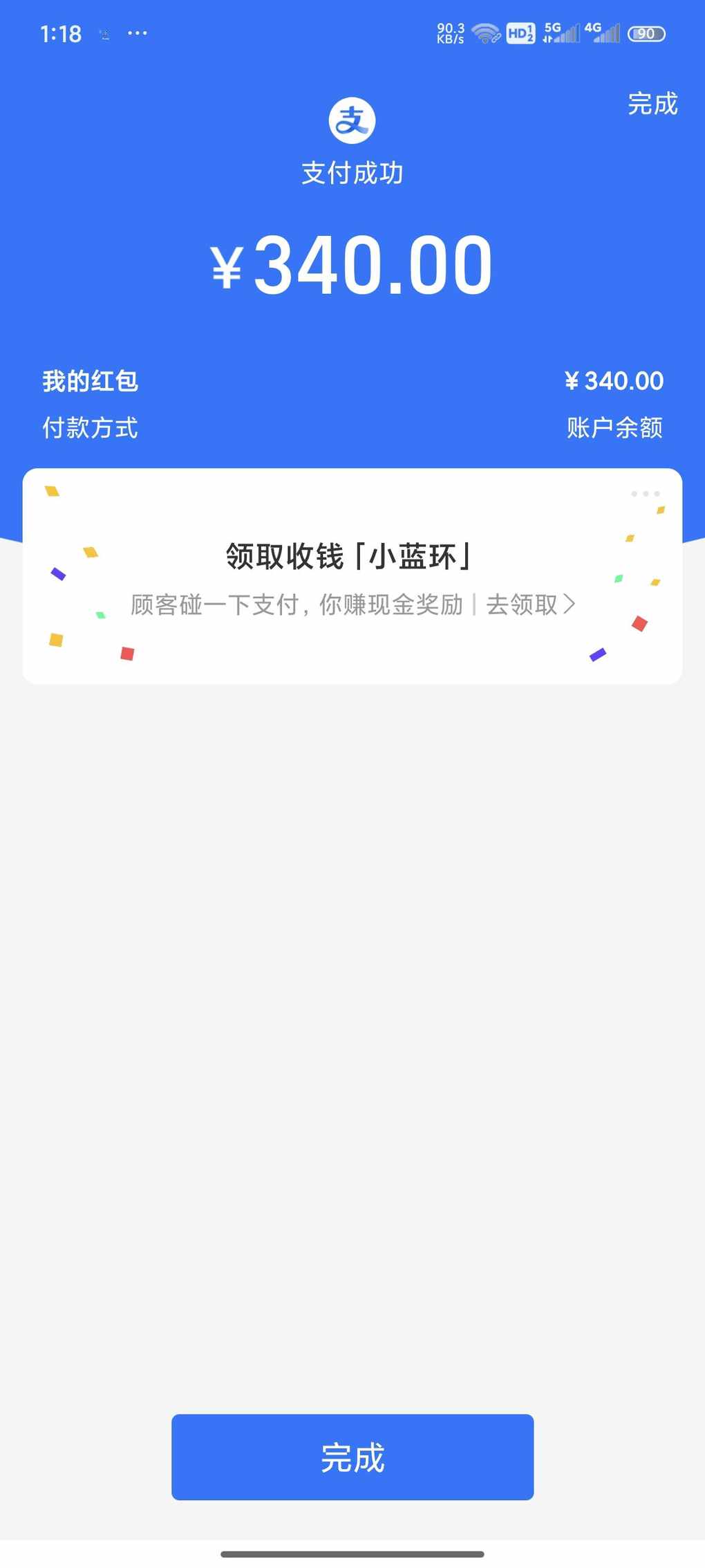Tap the large blue 完成 button
This screenshot has height=1568, width=705.
(352, 1457)
